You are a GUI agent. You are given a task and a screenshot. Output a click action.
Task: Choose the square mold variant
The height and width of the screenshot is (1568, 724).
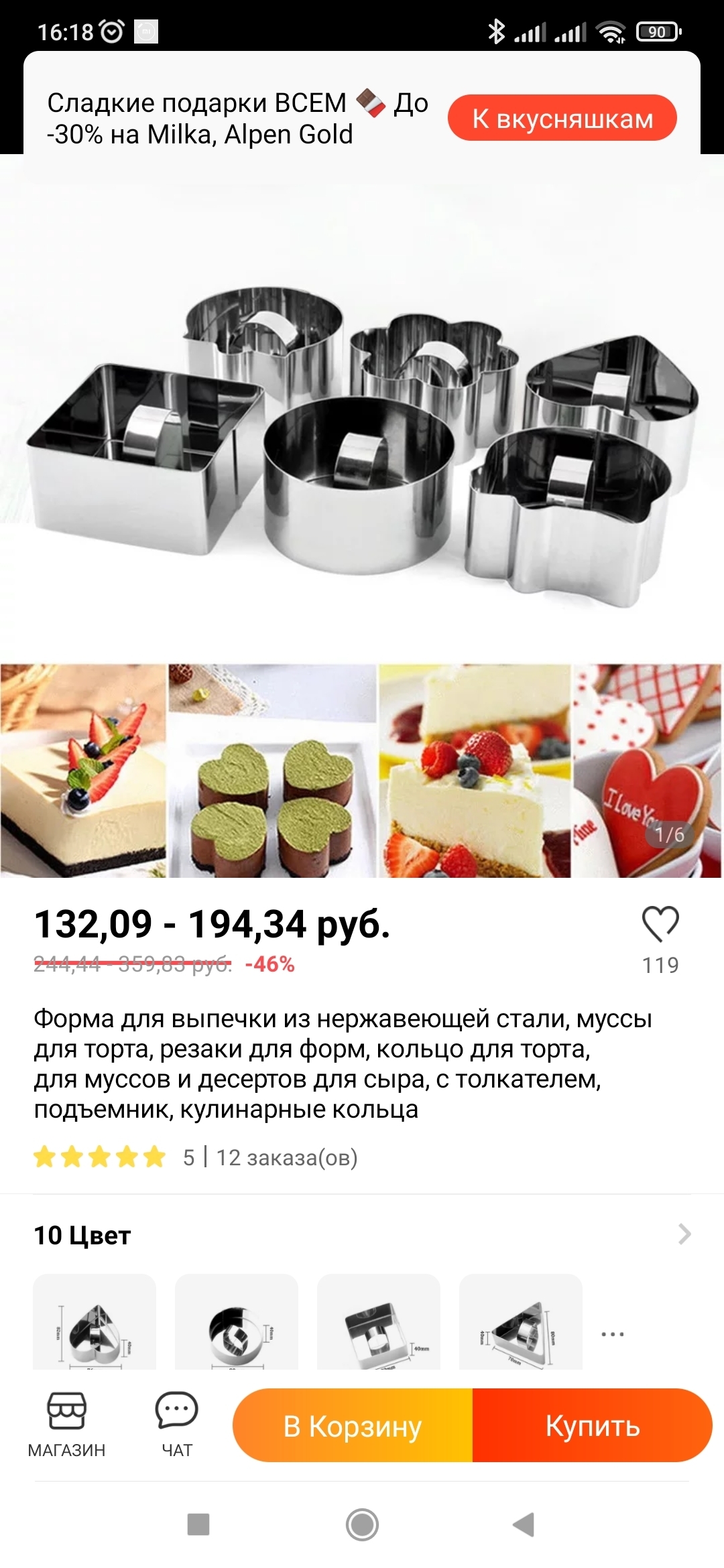pyautogui.click(x=379, y=1321)
